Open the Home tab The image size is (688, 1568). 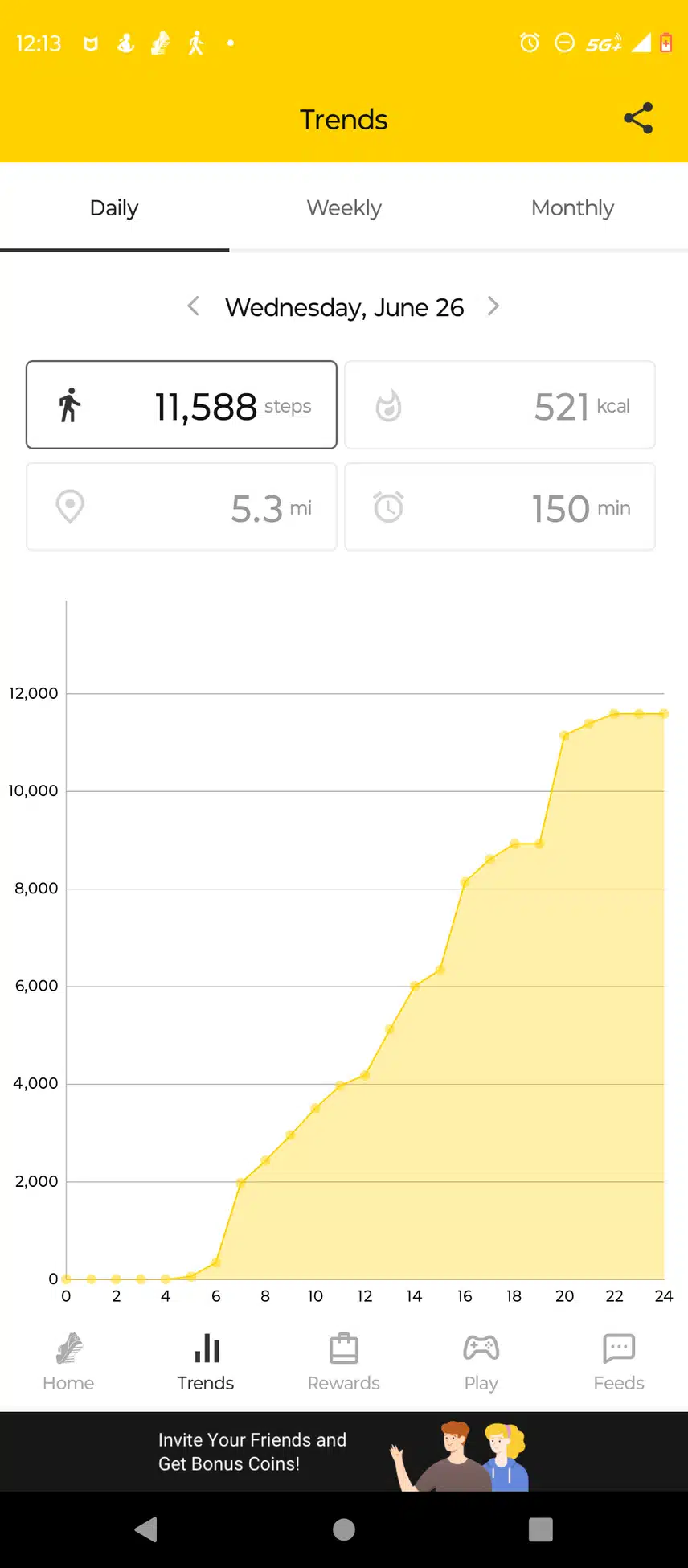[x=68, y=1362]
